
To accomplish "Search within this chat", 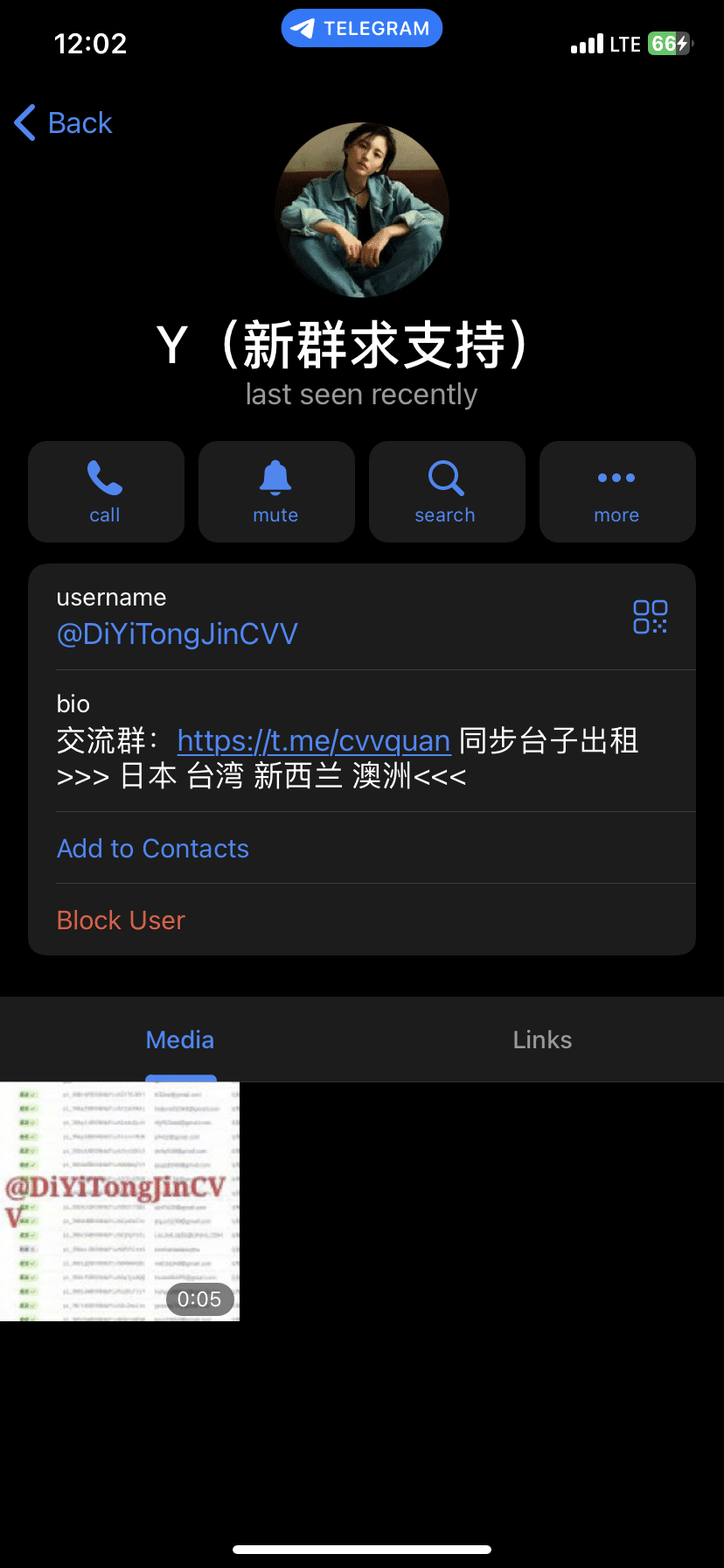I will point(446,492).
